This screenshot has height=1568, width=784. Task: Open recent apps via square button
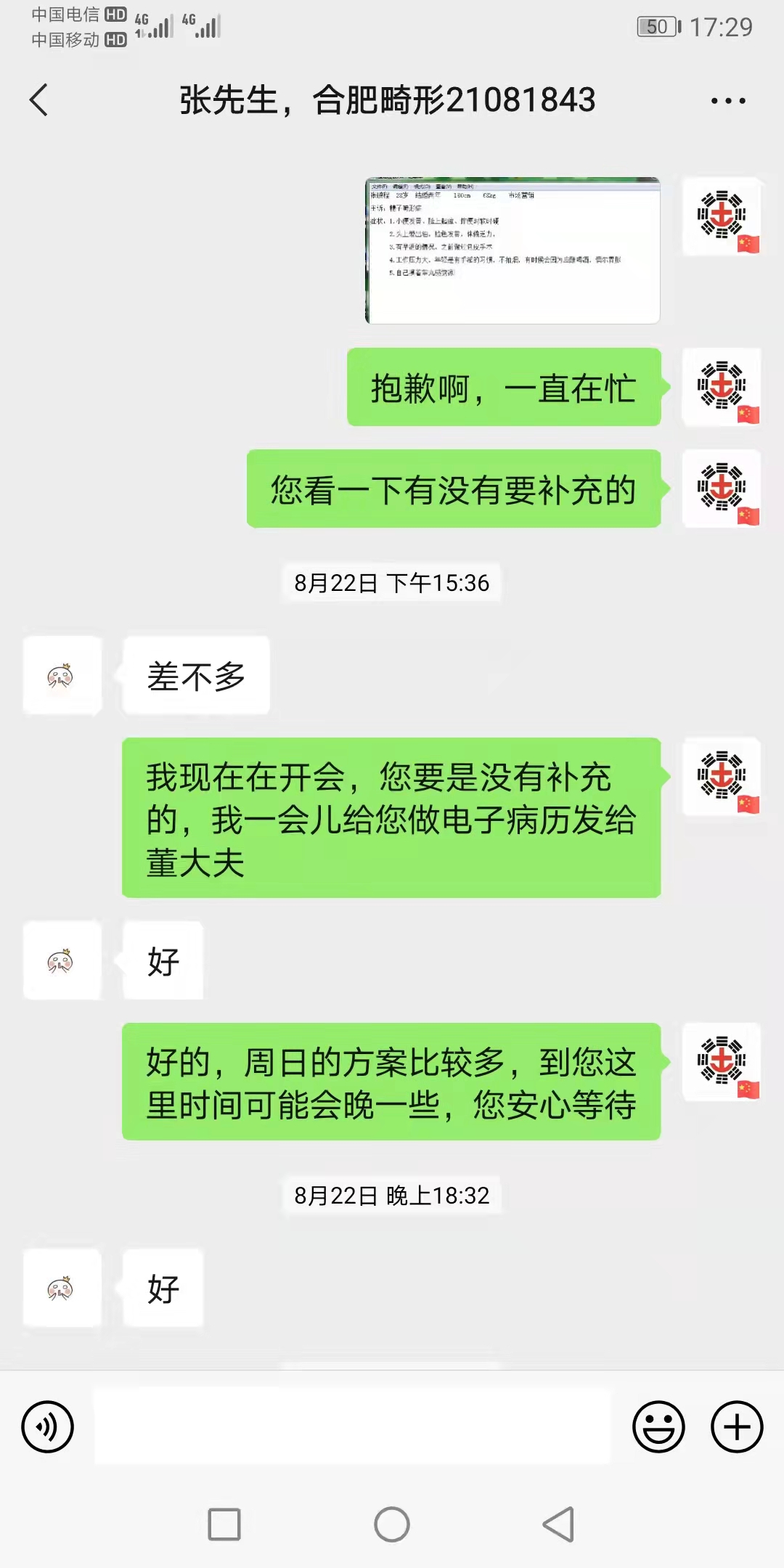[224, 1524]
